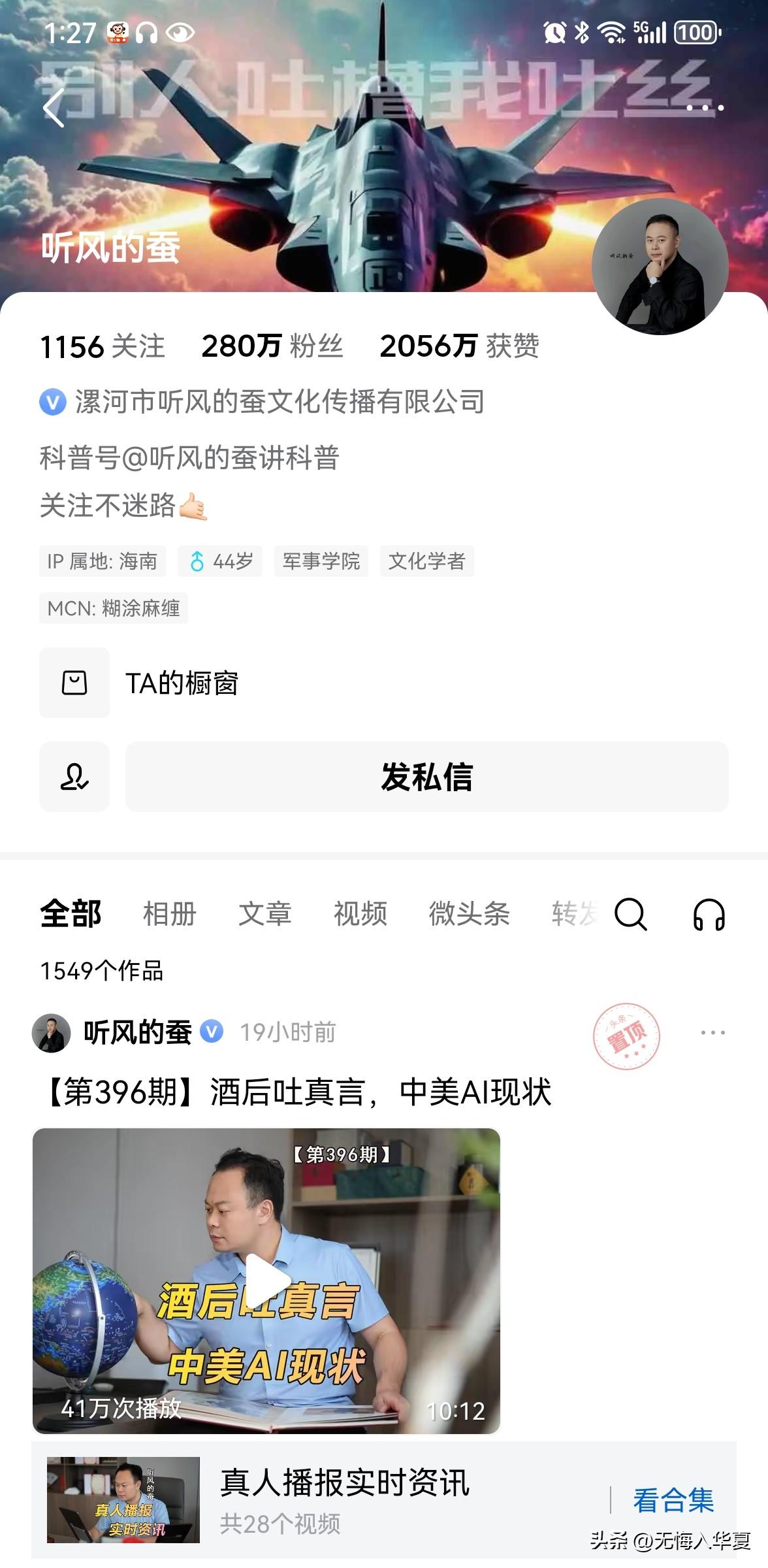Click the verified blue V badge
The height and width of the screenshot is (1568, 768).
pos(53,402)
